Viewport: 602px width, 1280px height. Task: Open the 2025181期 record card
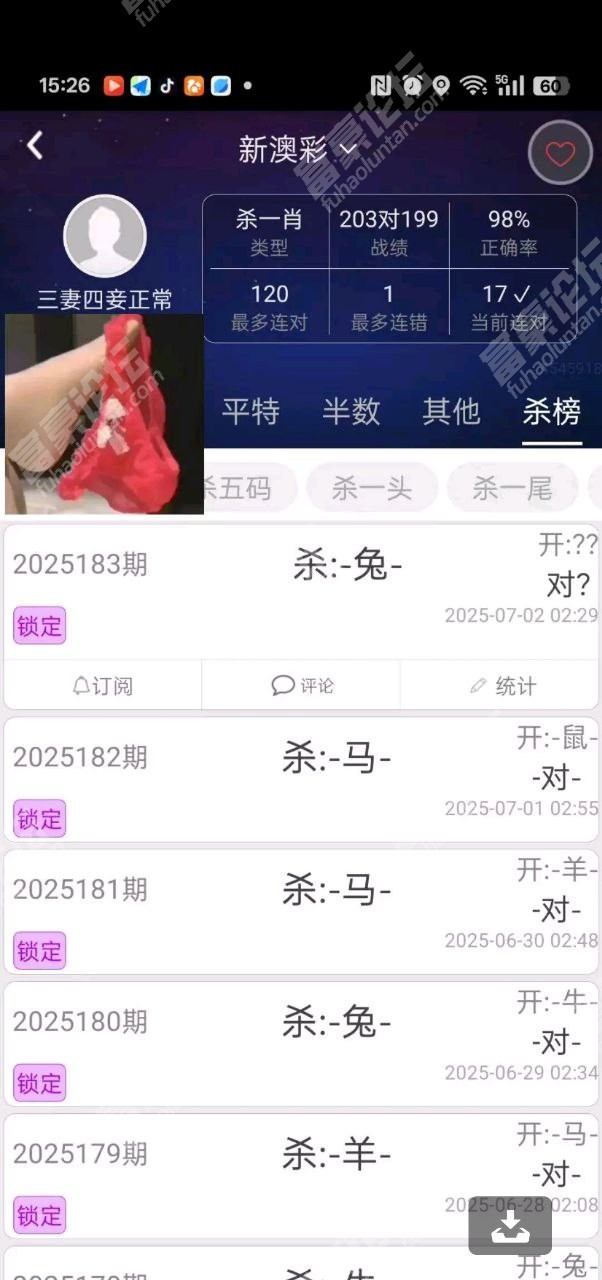(300, 911)
